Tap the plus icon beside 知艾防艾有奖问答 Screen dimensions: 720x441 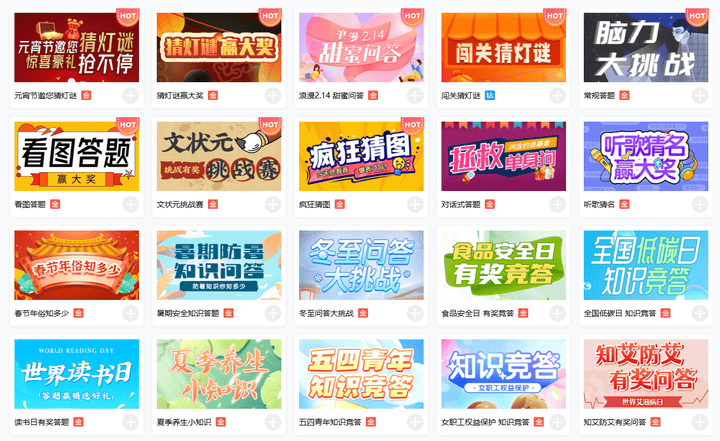pos(699,423)
